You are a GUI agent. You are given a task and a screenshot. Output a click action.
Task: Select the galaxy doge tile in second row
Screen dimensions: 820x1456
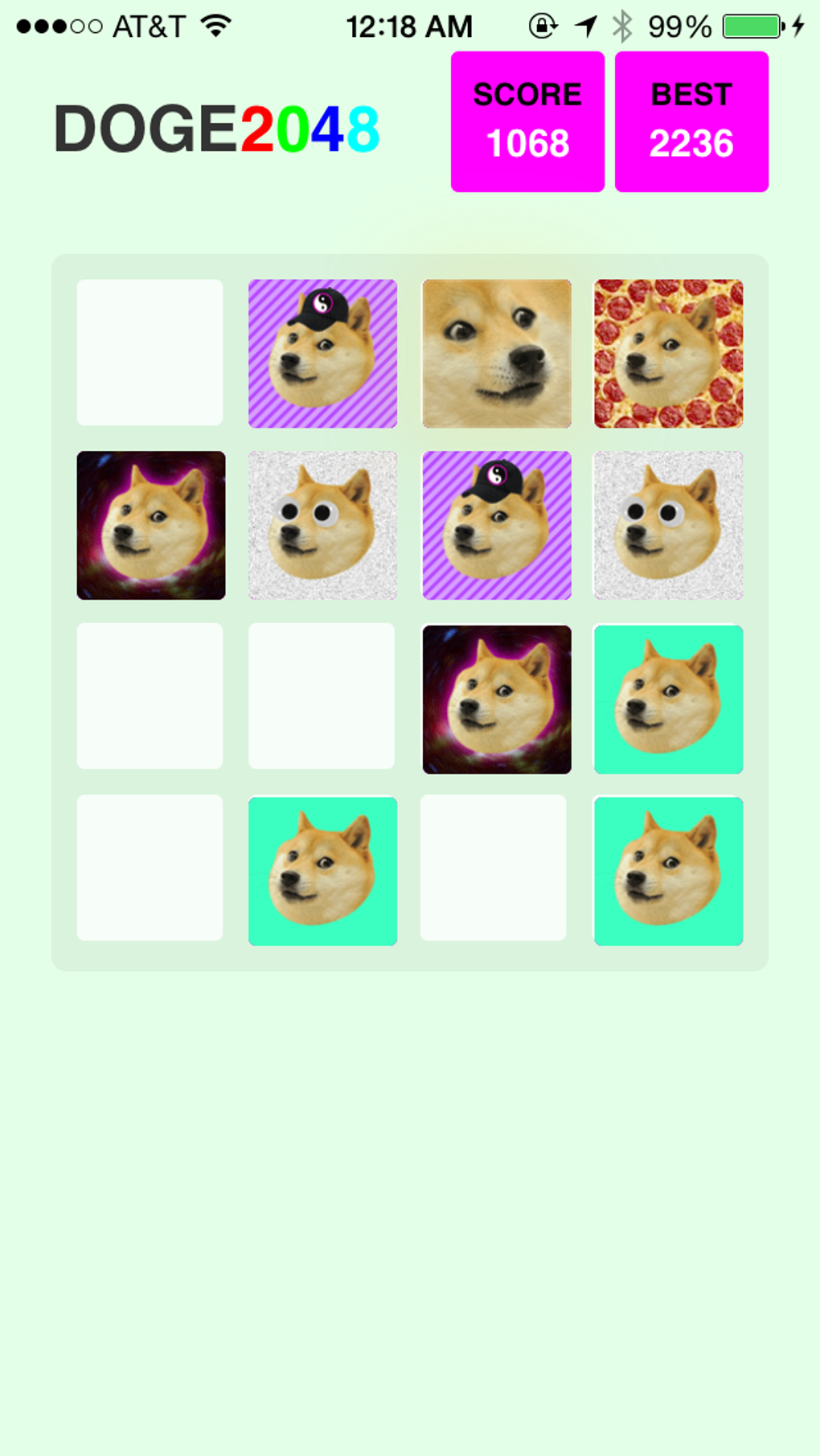(150, 525)
